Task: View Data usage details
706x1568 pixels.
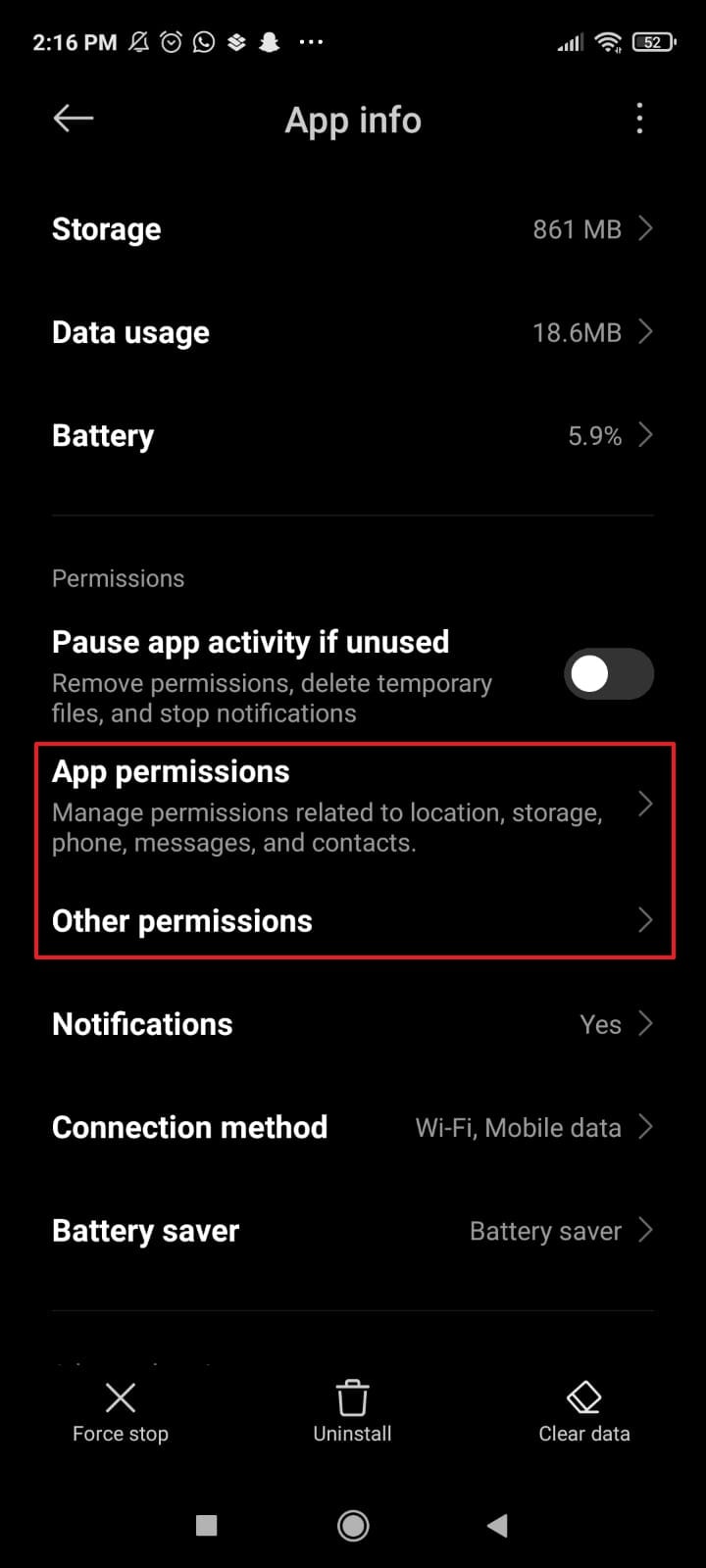Action: click(353, 332)
